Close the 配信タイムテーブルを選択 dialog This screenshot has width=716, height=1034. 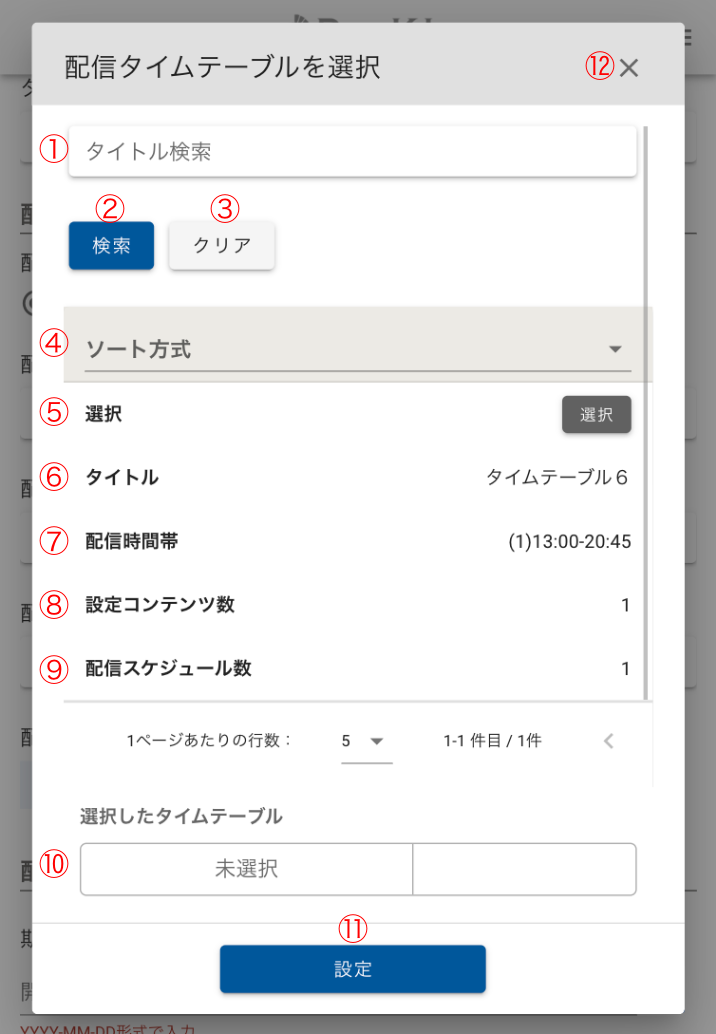[629, 68]
